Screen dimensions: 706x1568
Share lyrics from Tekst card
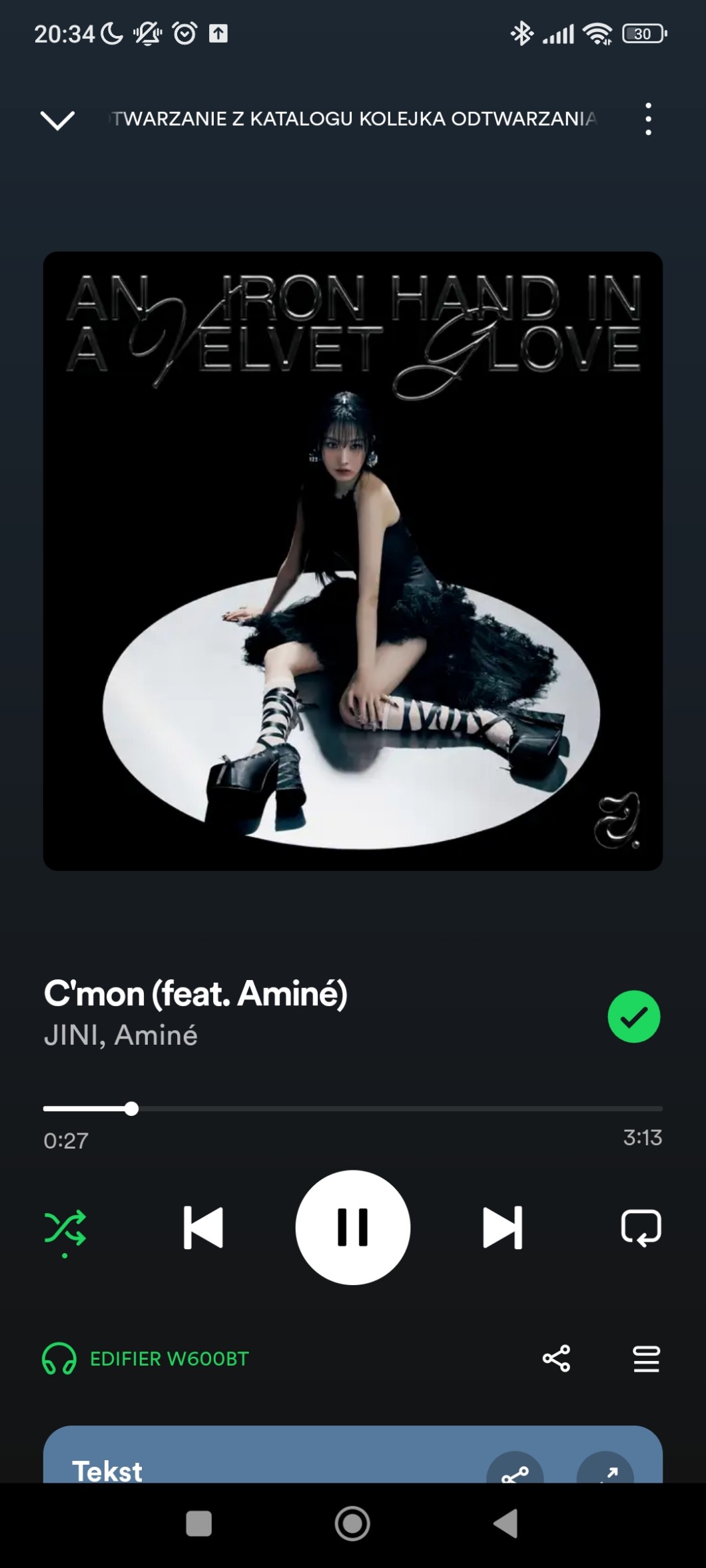pos(515,1471)
